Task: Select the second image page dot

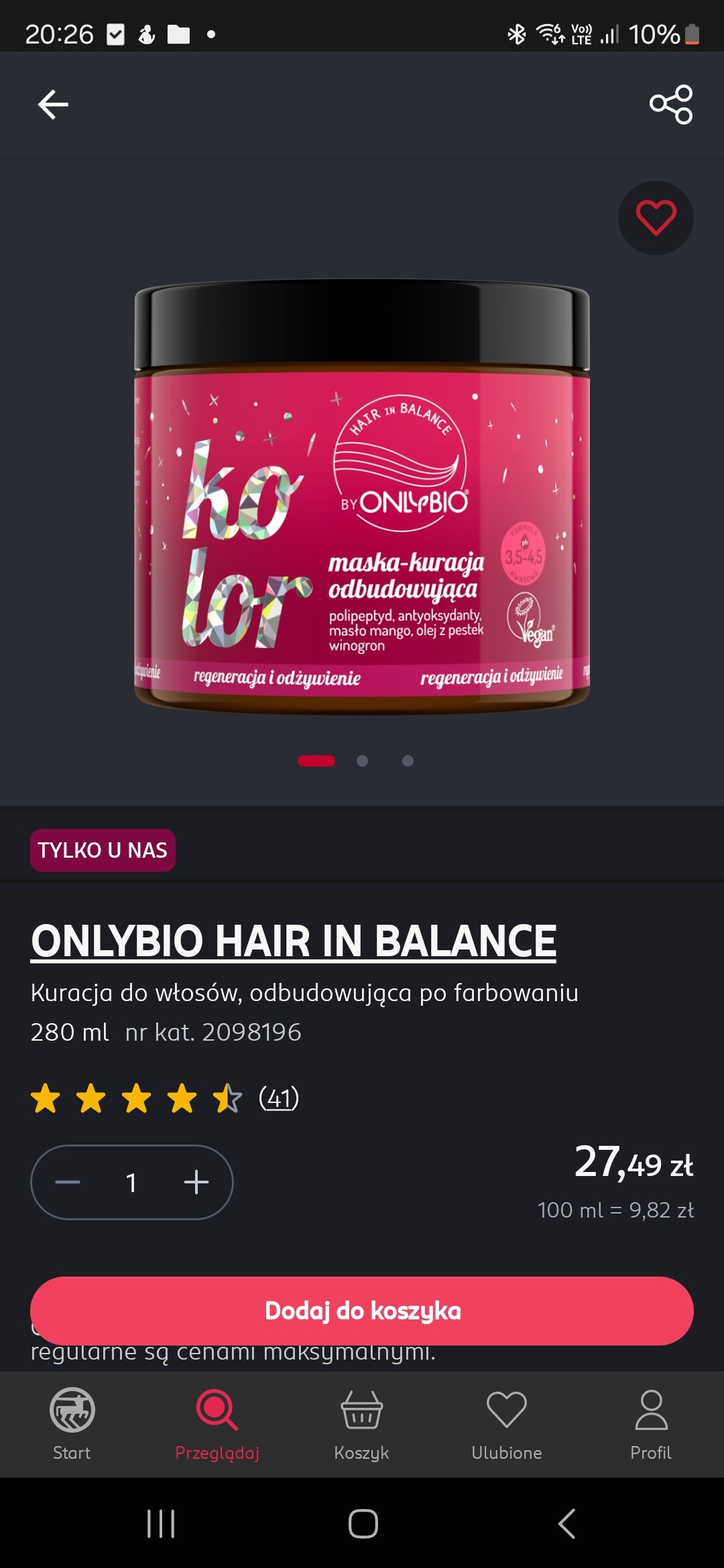Action: [x=362, y=761]
